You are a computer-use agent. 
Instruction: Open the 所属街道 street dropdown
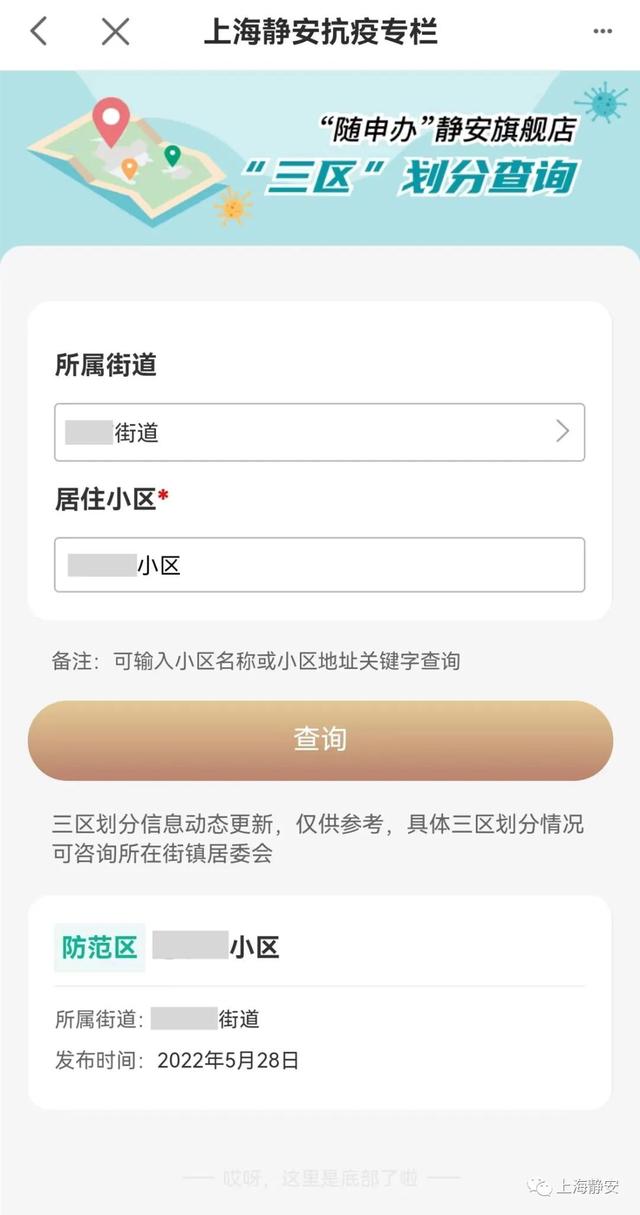click(x=319, y=432)
